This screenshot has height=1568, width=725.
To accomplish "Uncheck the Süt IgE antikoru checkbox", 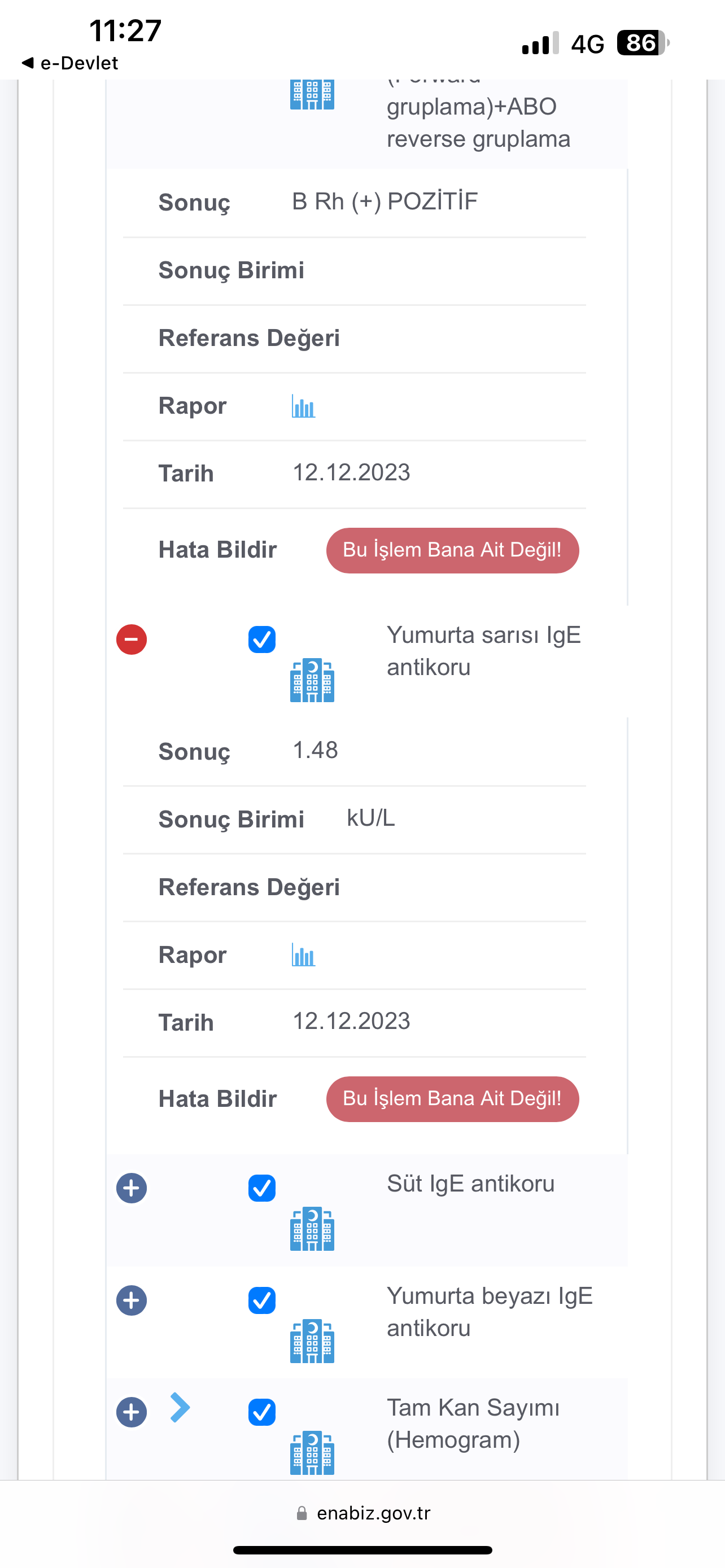I will tap(262, 1188).
